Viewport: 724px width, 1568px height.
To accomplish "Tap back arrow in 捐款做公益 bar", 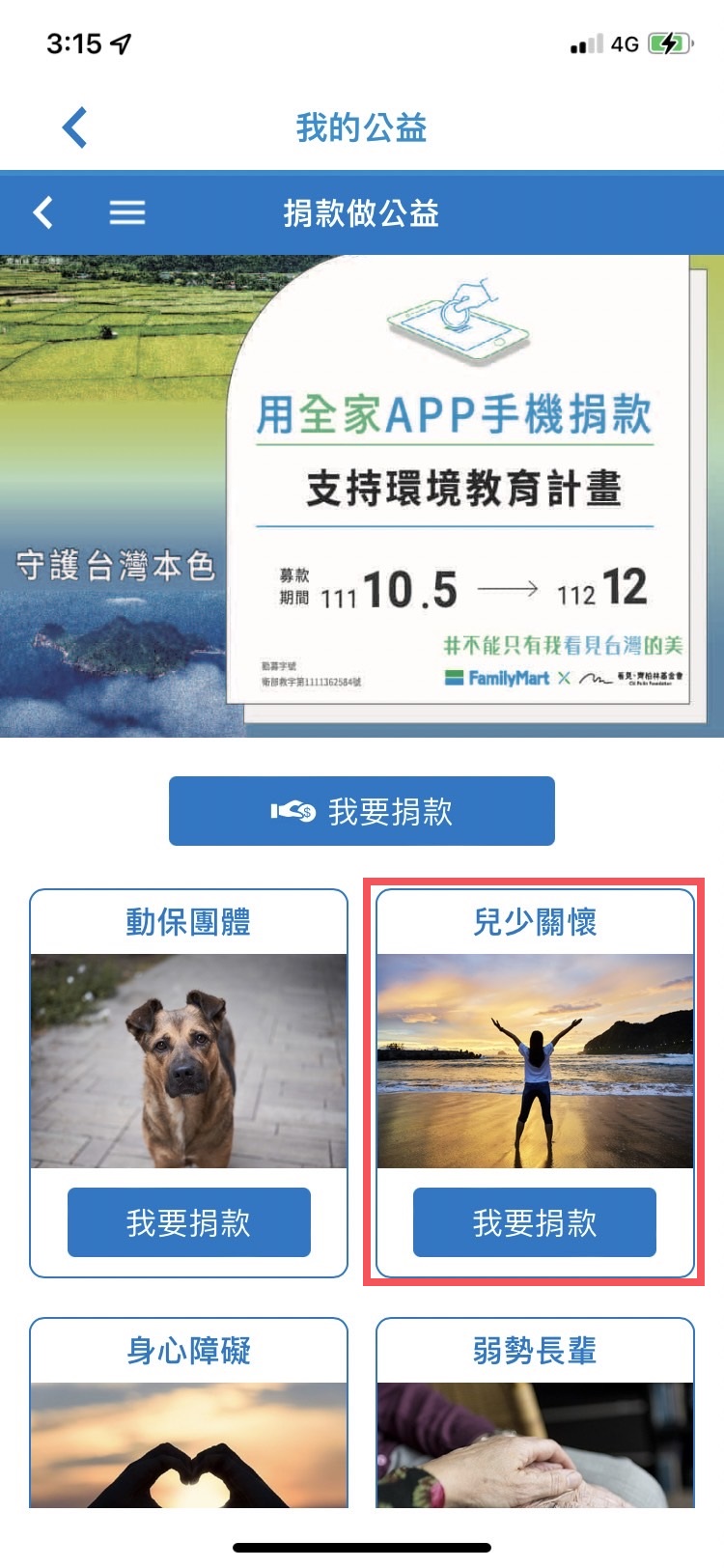I will [43, 212].
